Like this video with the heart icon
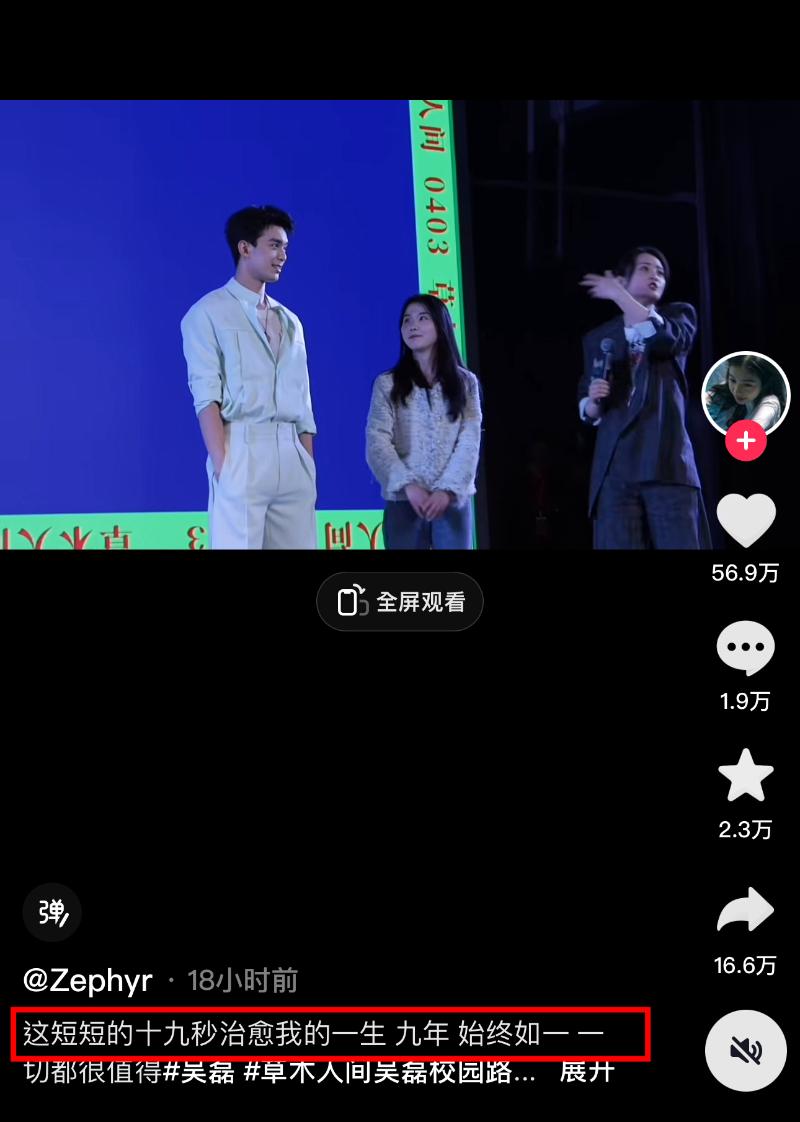This screenshot has width=800, height=1122. pyautogui.click(x=746, y=521)
